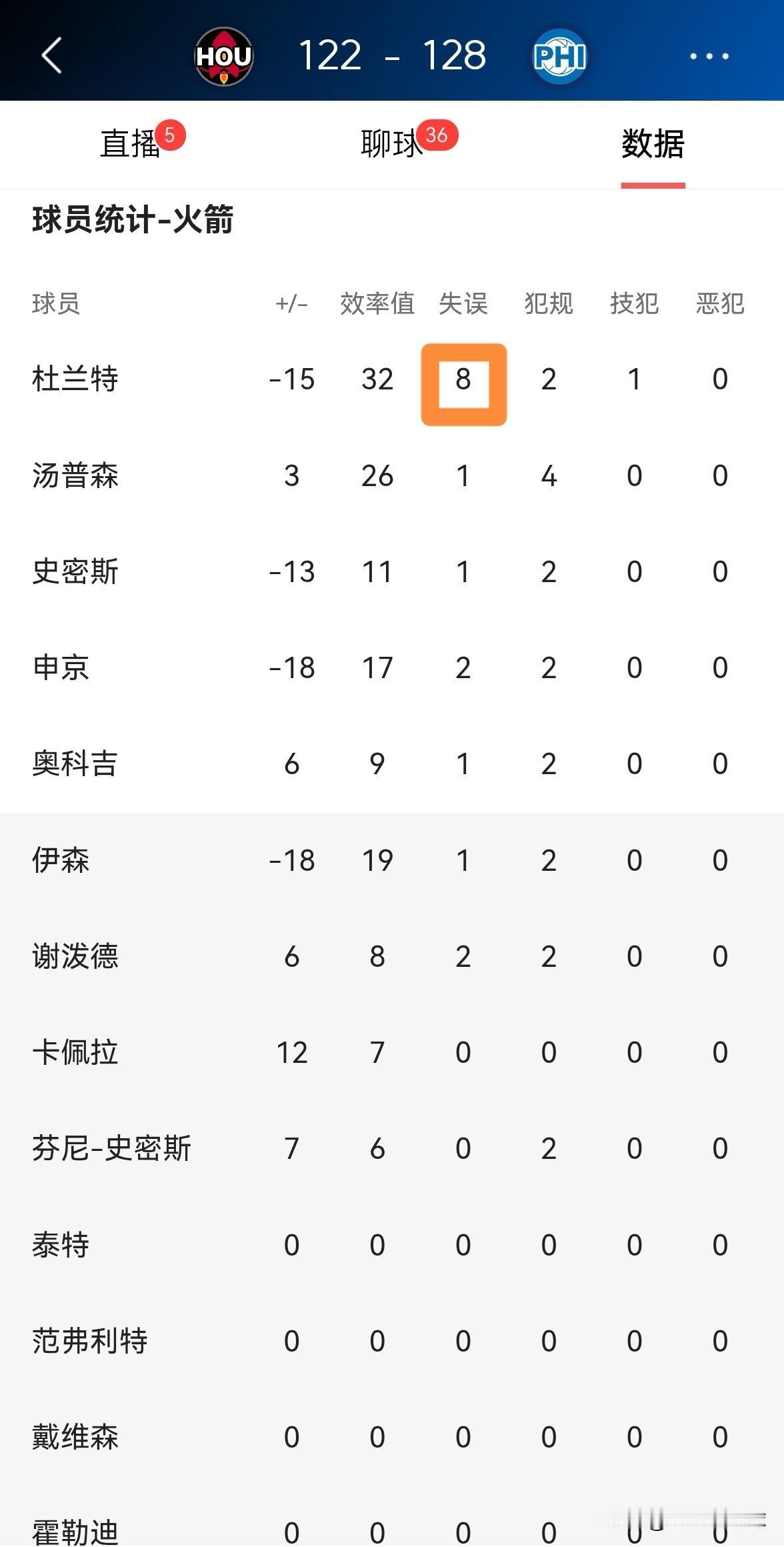The image size is (784, 1547).
Task: Open the PHI team logo
Action: click(560, 57)
